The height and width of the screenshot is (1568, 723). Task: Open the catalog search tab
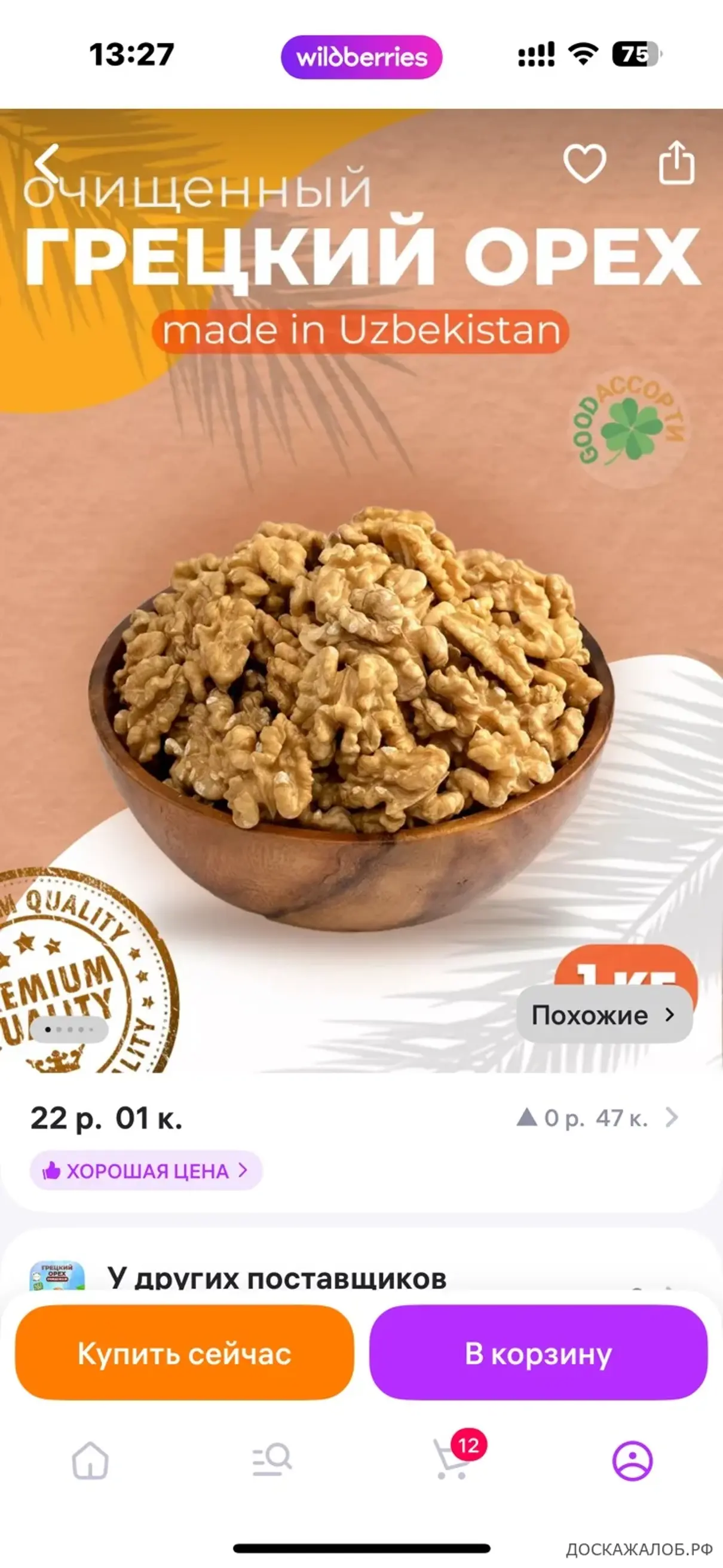point(271,1460)
